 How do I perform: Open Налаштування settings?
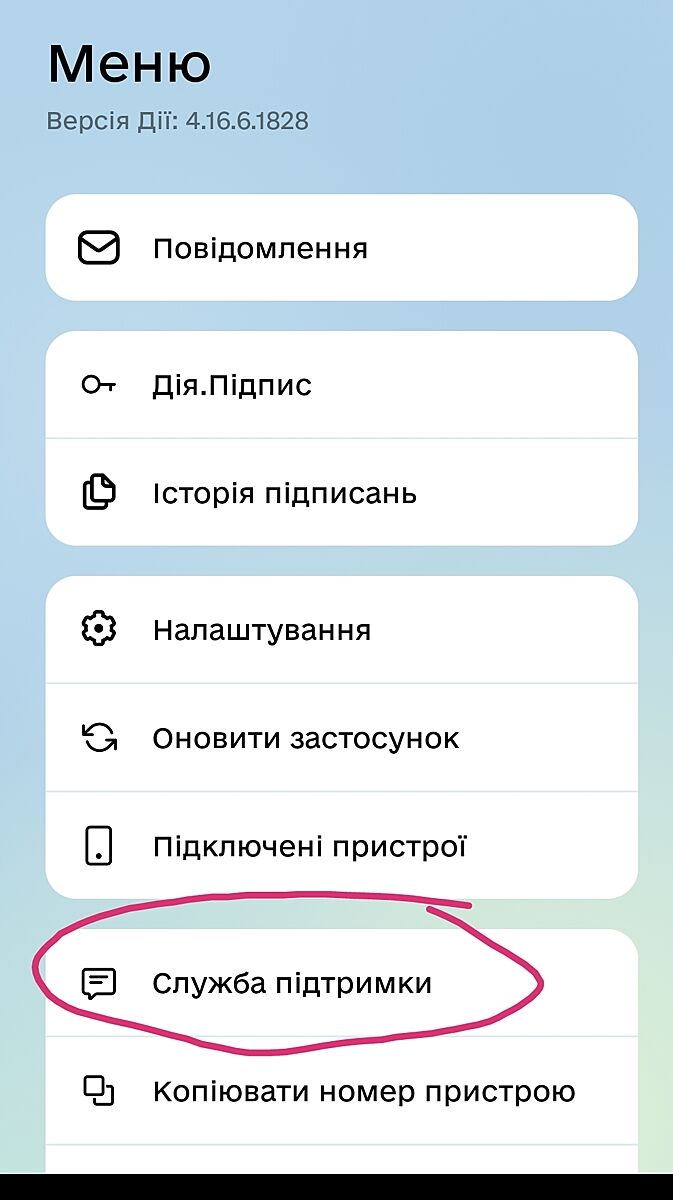tap(340, 630)
